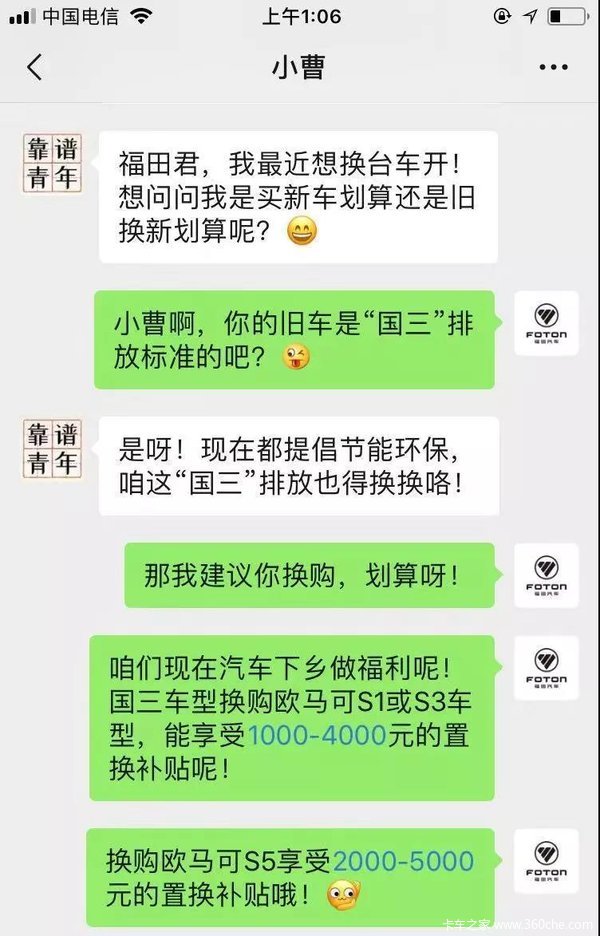
Task: Open the chat details overflow menu
Action: [553, 67]
